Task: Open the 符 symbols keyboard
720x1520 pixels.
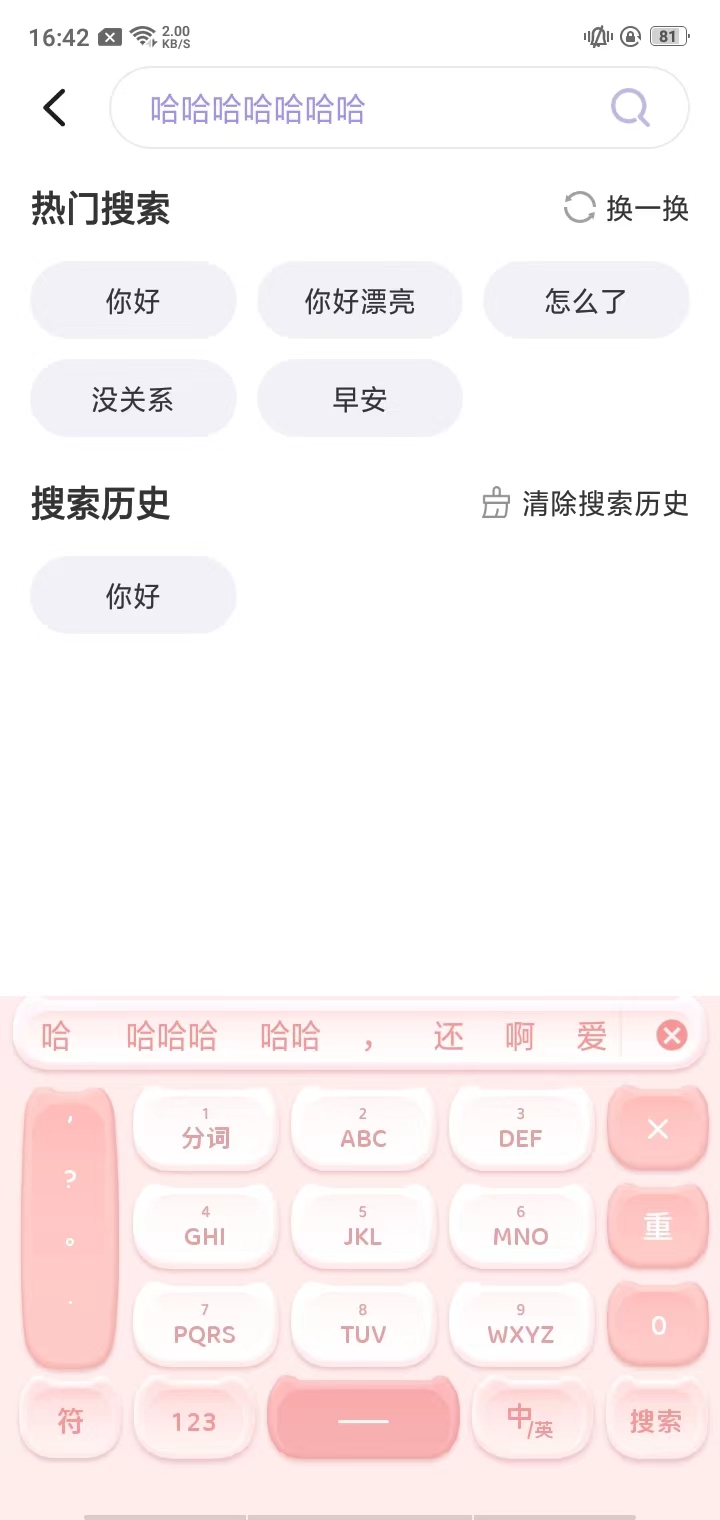Action: [x=70, y=1420]
